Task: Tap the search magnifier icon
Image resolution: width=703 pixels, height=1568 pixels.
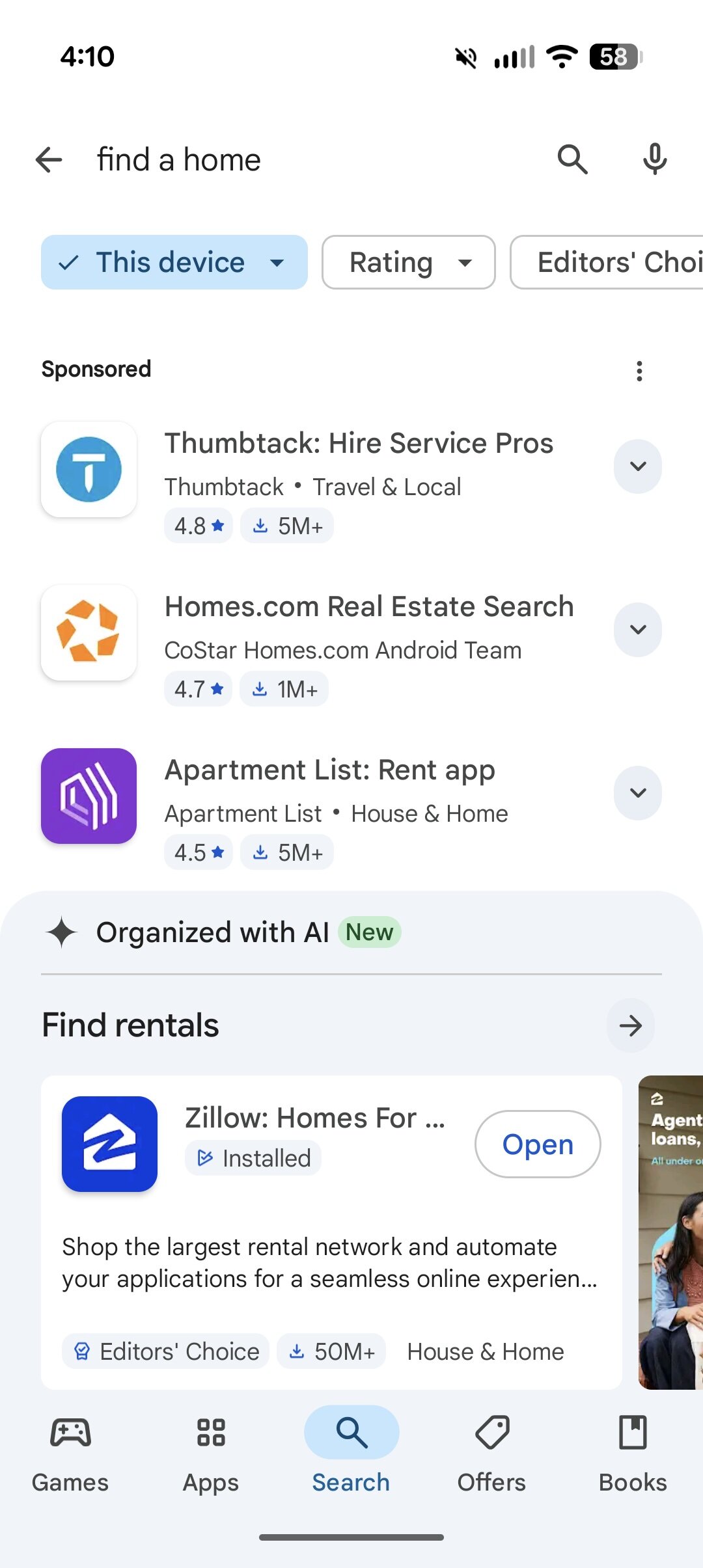Action: (x=572, y=159)
